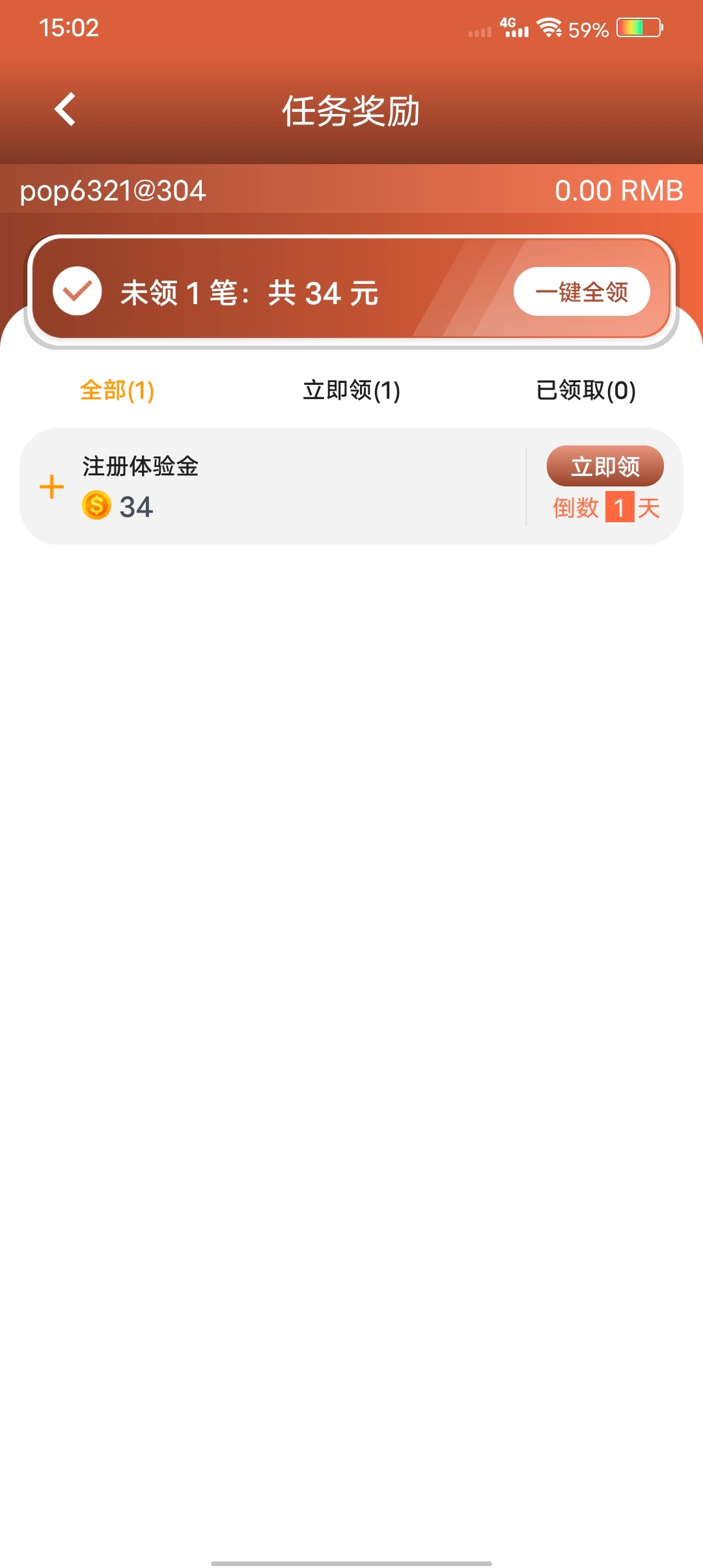Click the account name pop6321@304

(111, 192)
